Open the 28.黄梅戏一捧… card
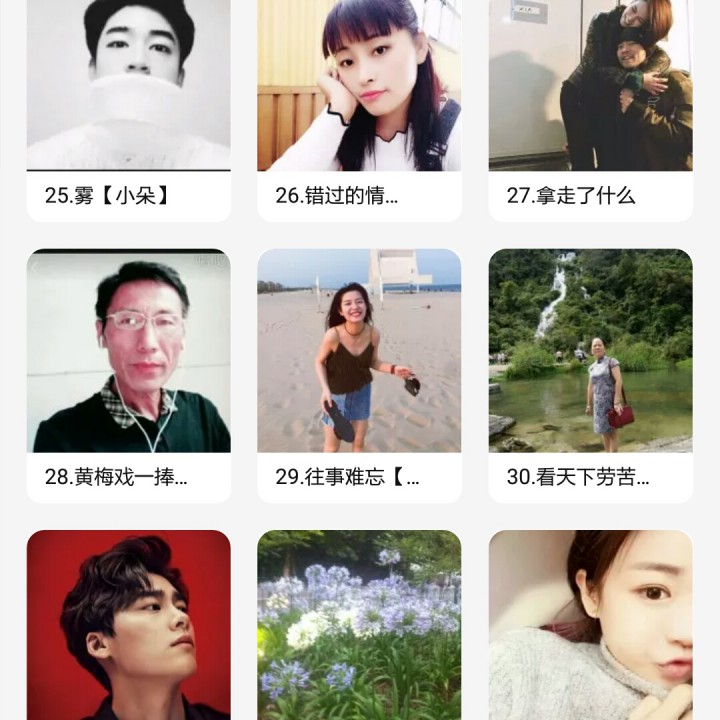Screen dimensions: 720x720 (x=129, y=376)
